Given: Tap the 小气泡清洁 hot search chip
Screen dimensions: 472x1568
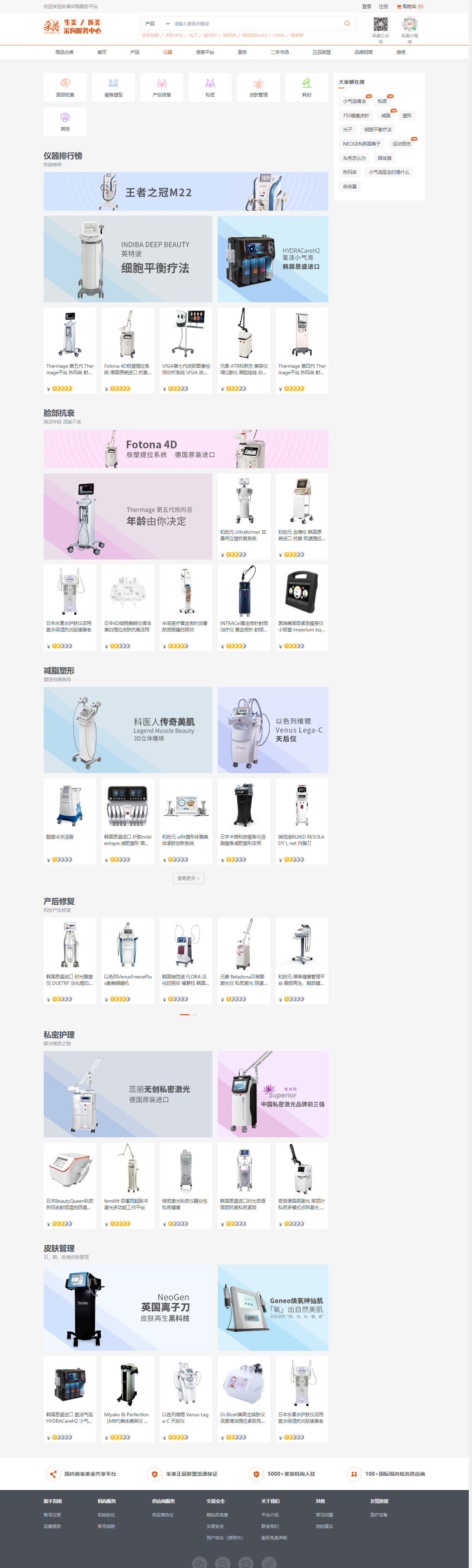Looking at the screenshot, I should [x=354, y=101].
